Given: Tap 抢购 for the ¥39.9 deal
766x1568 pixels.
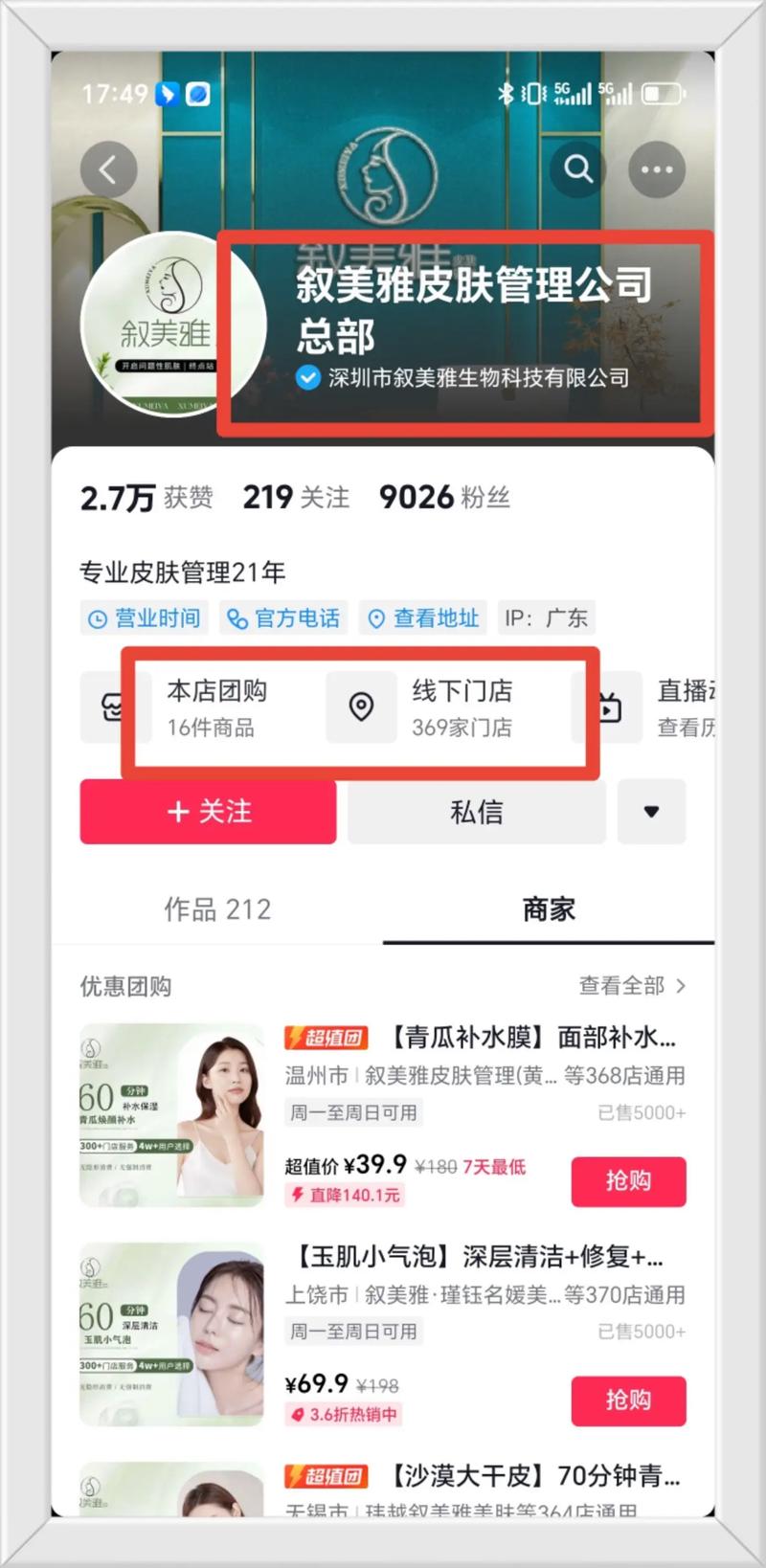Looking at the screenshot, I should tap(628, 1181).
